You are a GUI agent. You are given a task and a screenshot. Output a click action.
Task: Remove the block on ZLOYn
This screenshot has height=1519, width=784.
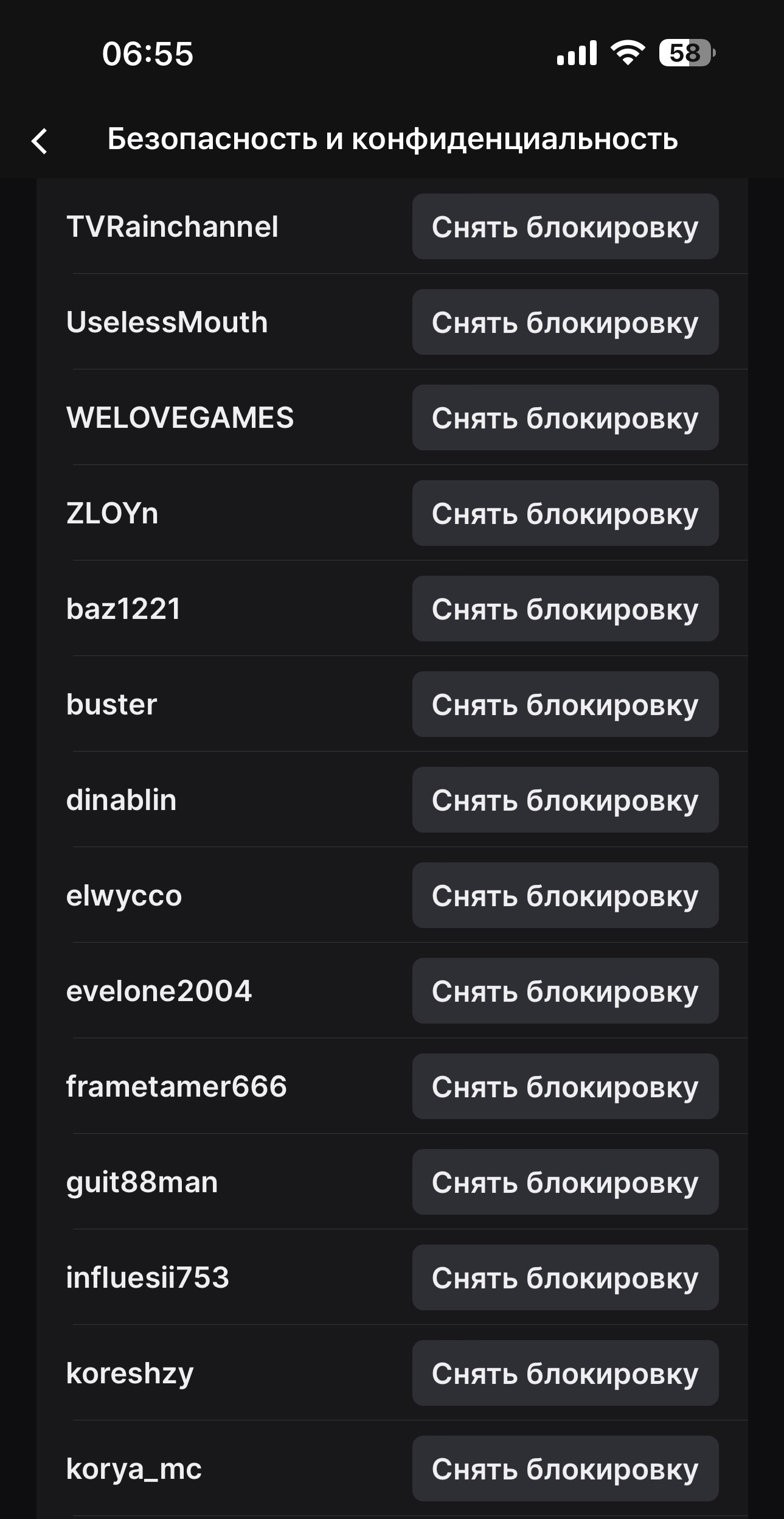coord(565,513)
